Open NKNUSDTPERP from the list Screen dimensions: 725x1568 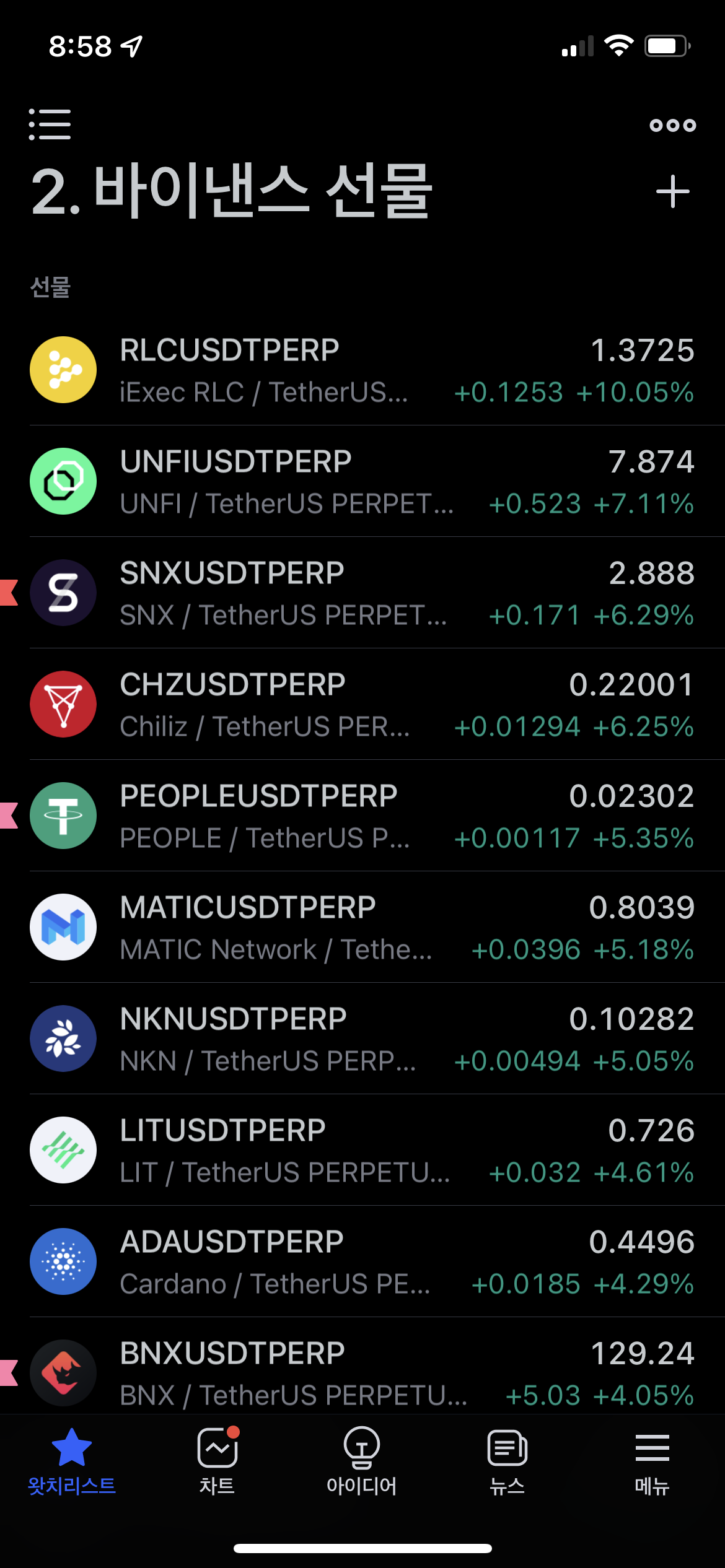tap(362, 1039)
